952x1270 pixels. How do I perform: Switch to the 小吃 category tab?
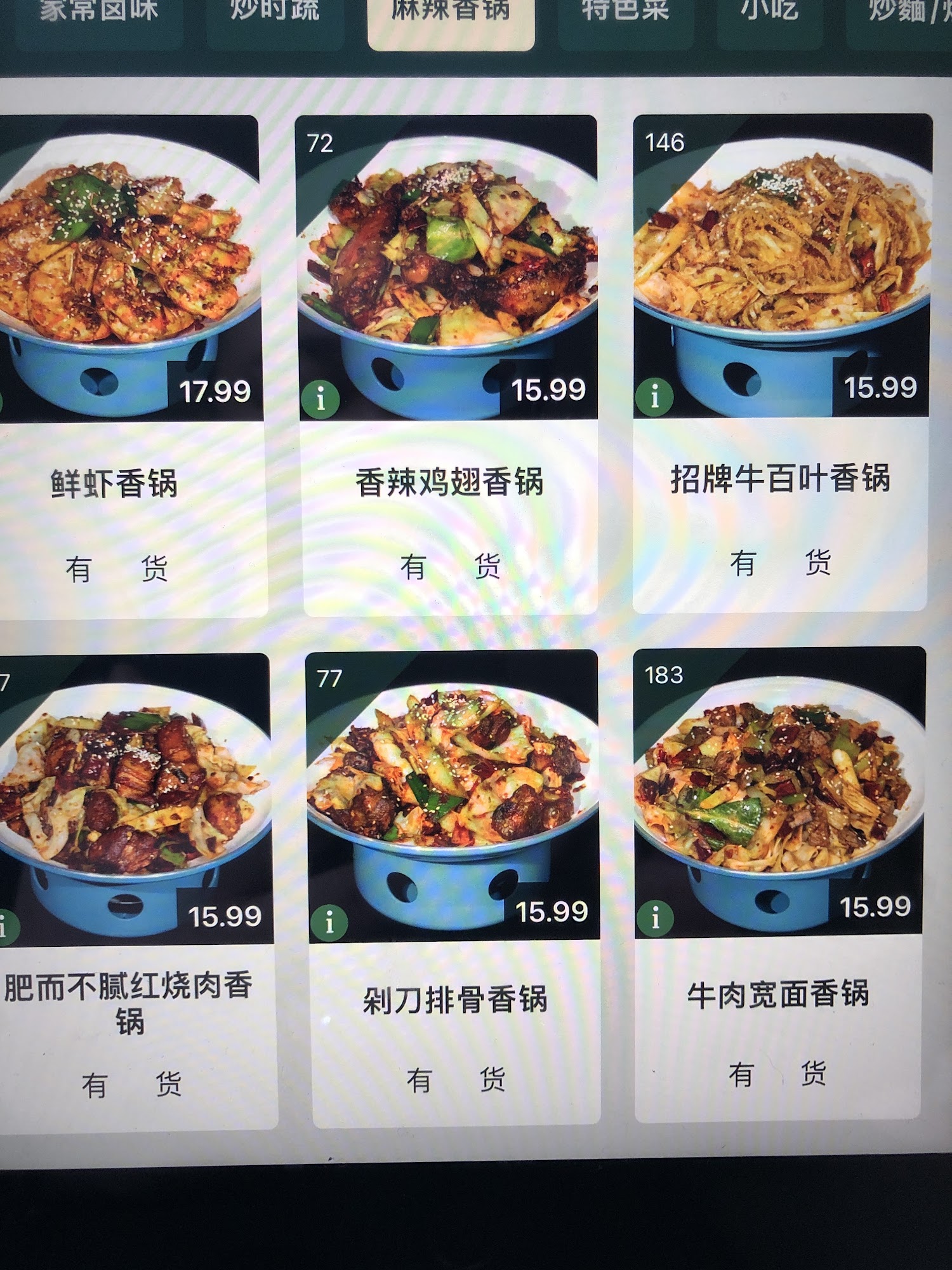click(x=769, y=19)
